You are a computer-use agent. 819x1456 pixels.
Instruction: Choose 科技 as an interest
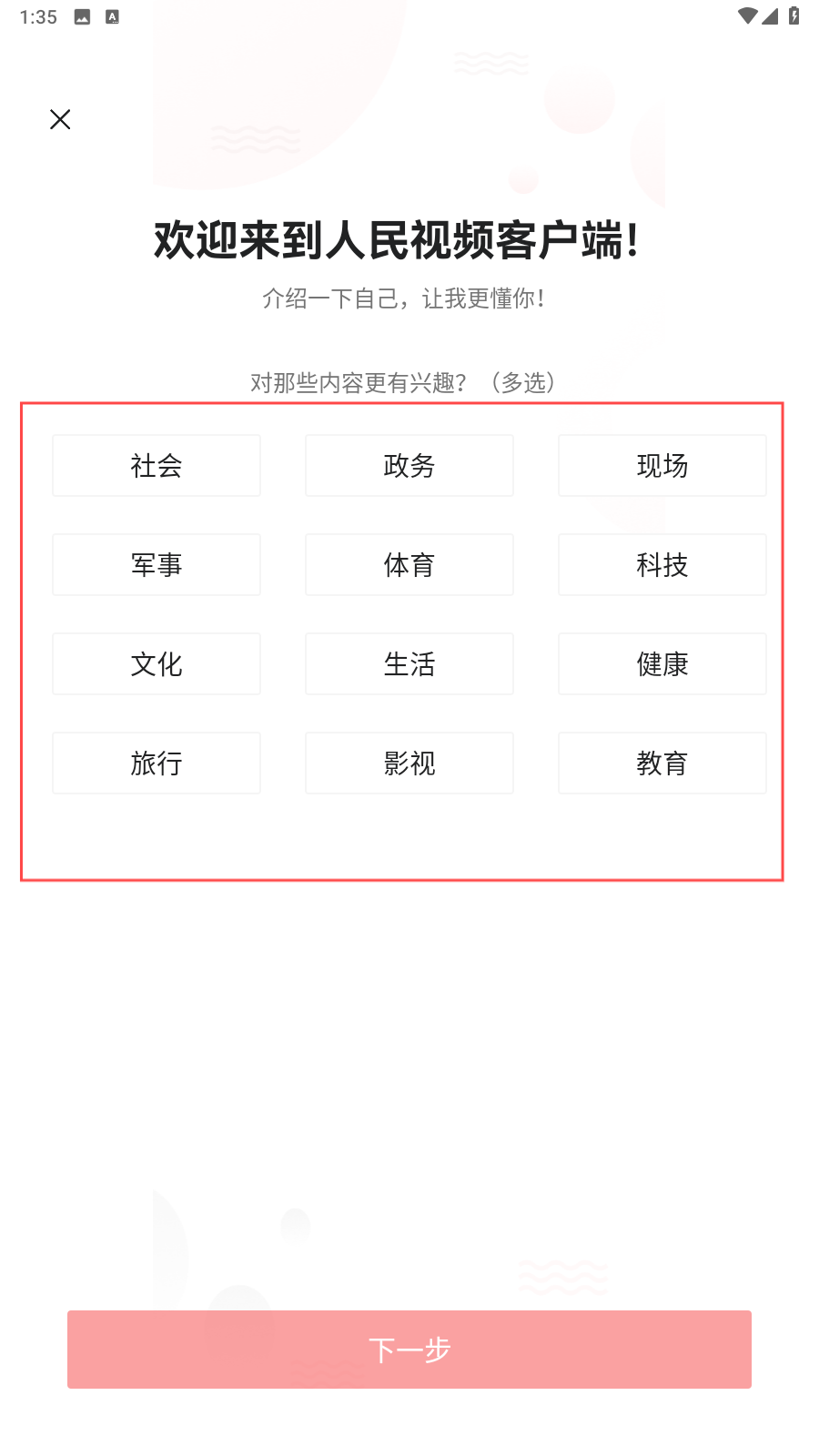coord(662,565)
